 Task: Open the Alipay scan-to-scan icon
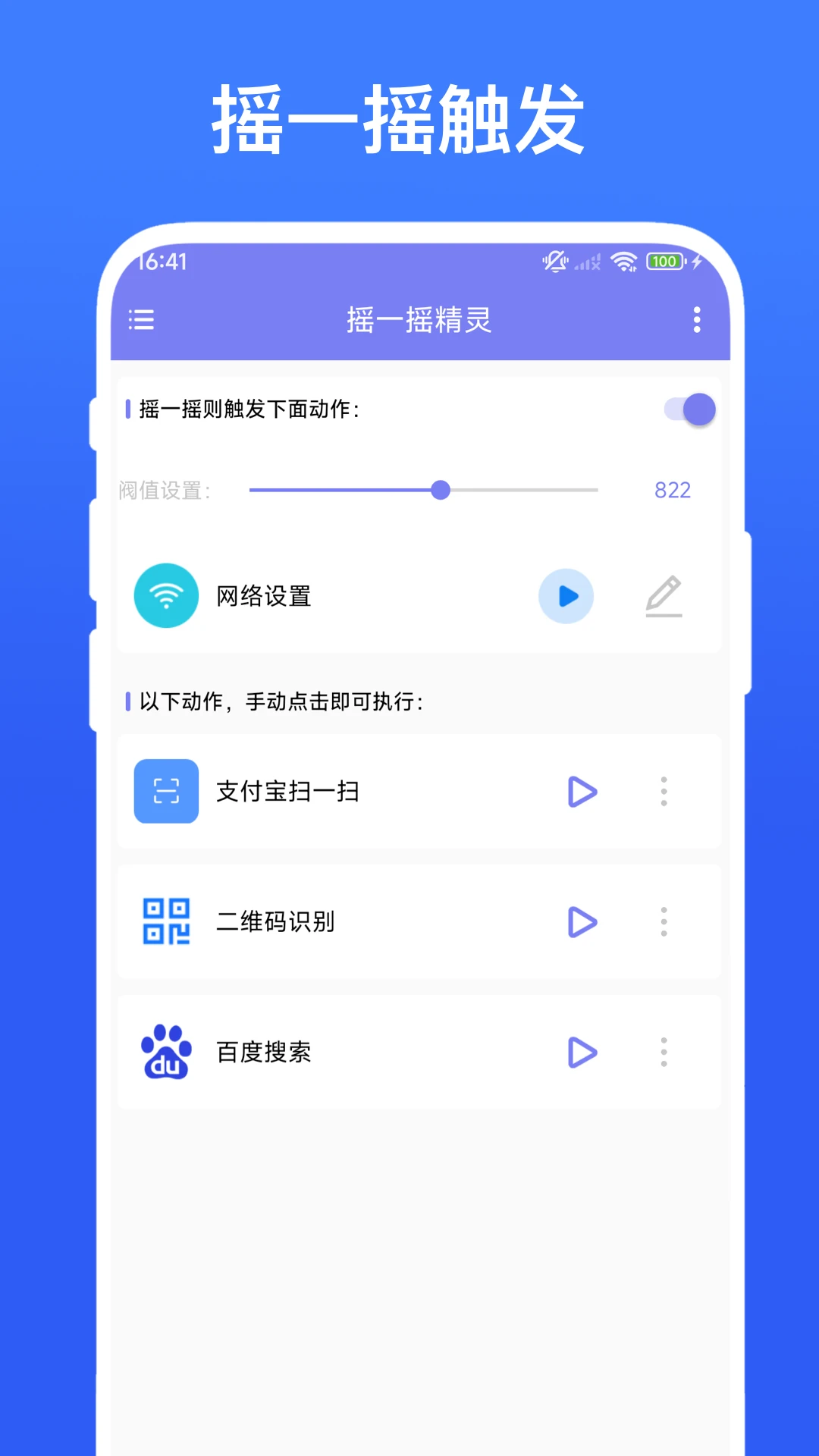coord(165,791)
